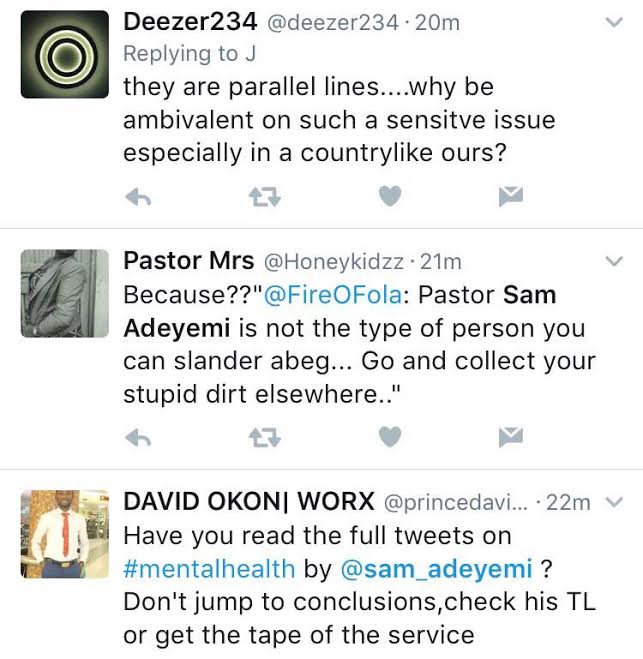Open the #mentalhealth hashtag
The height and width of the screenshot is (659, 643).
[208, 569]
